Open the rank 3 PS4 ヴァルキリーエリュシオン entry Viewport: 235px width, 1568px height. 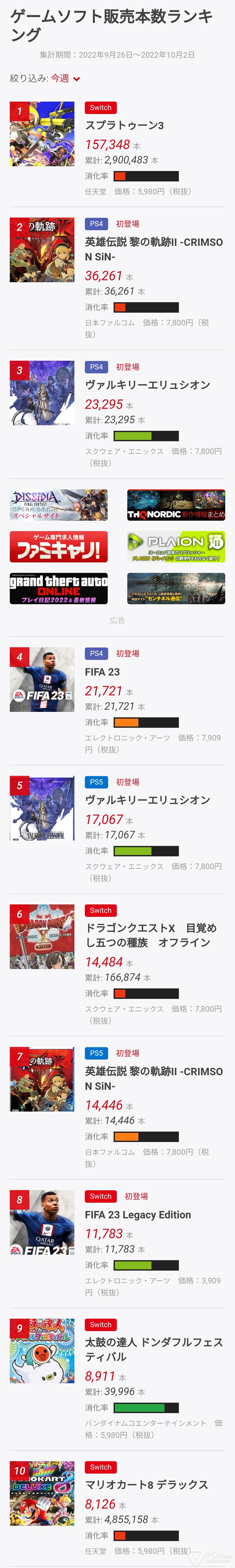(x=147, y=385)
